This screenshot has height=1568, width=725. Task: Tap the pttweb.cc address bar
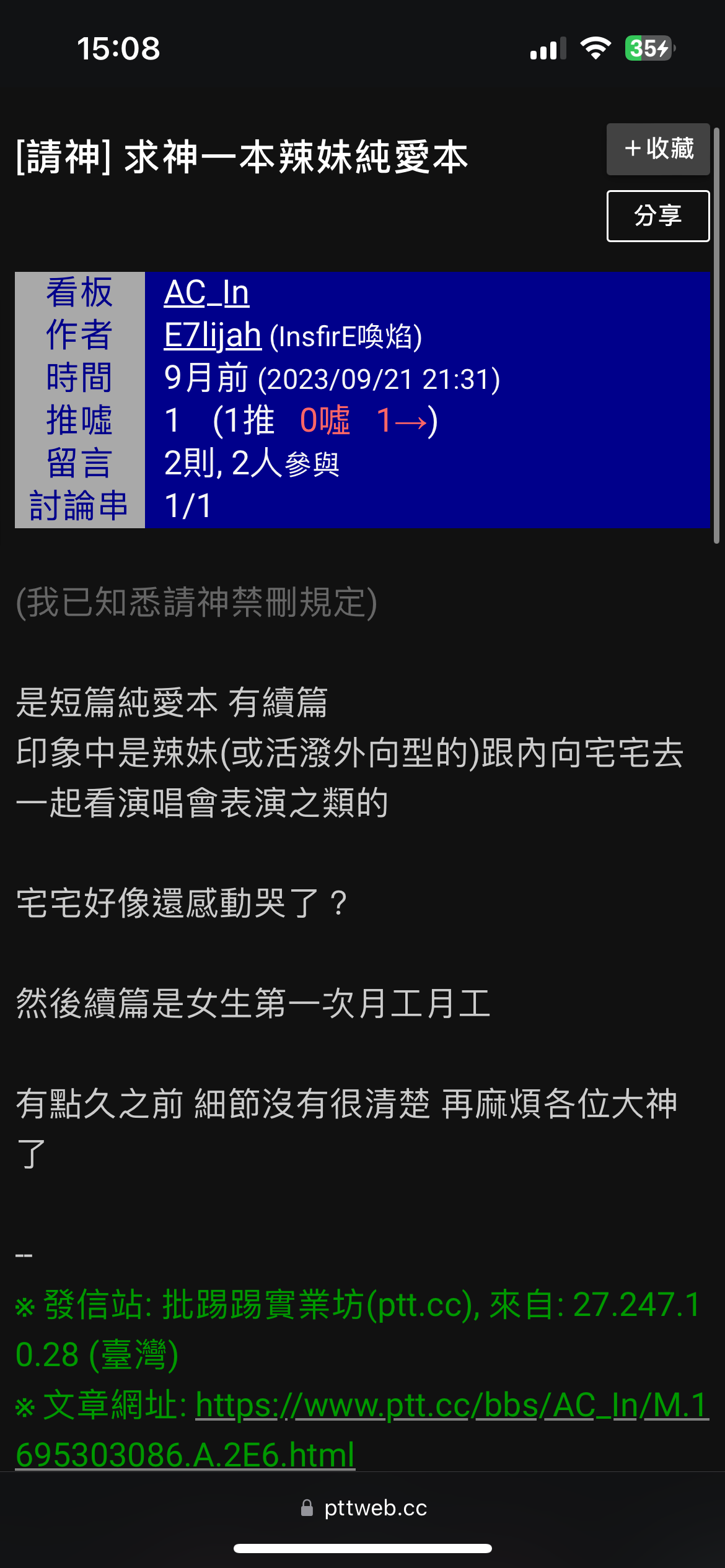pos(363,1507)
